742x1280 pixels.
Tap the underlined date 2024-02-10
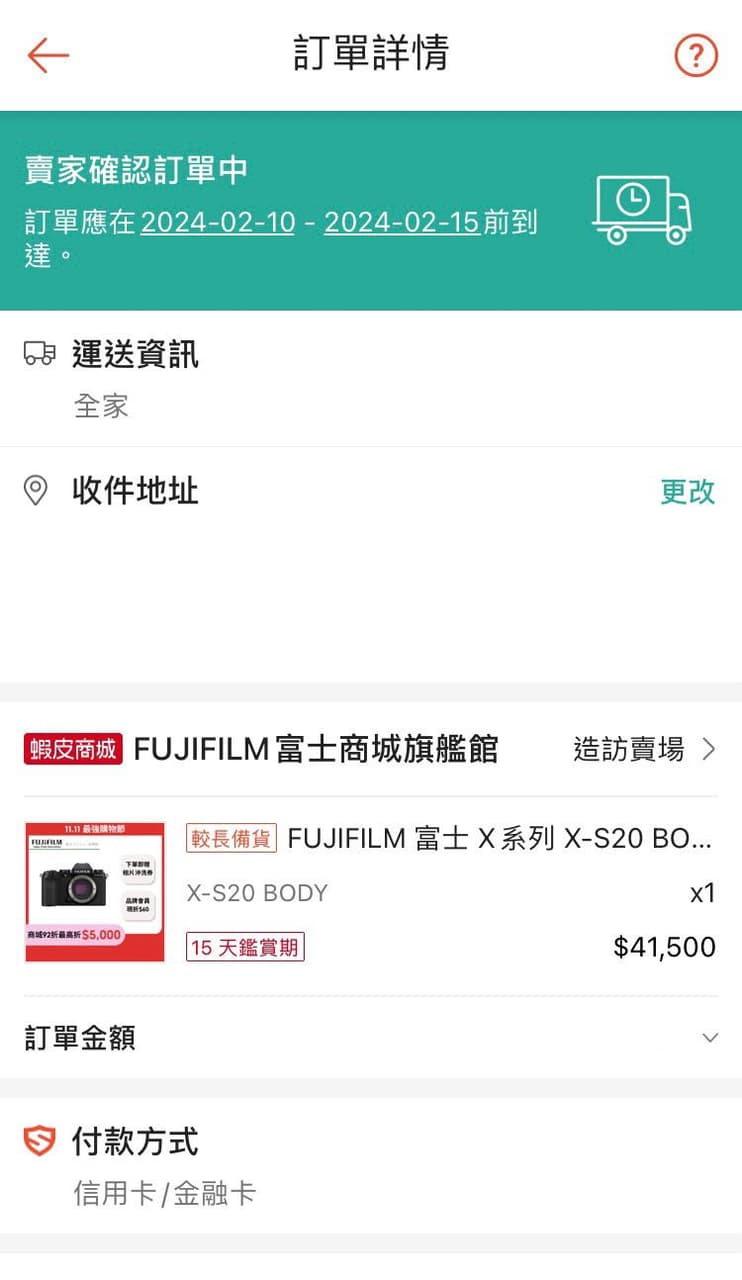(x=218, y=222)
